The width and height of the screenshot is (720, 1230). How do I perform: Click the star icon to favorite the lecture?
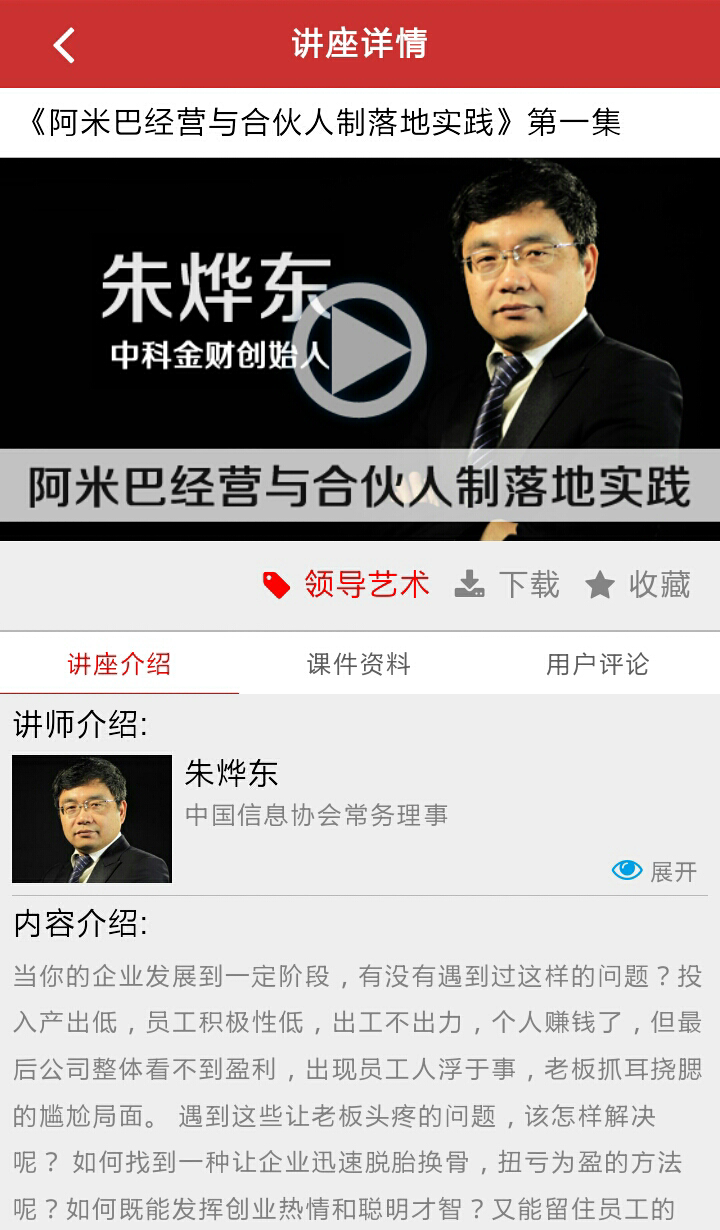[x=600, y=586]
